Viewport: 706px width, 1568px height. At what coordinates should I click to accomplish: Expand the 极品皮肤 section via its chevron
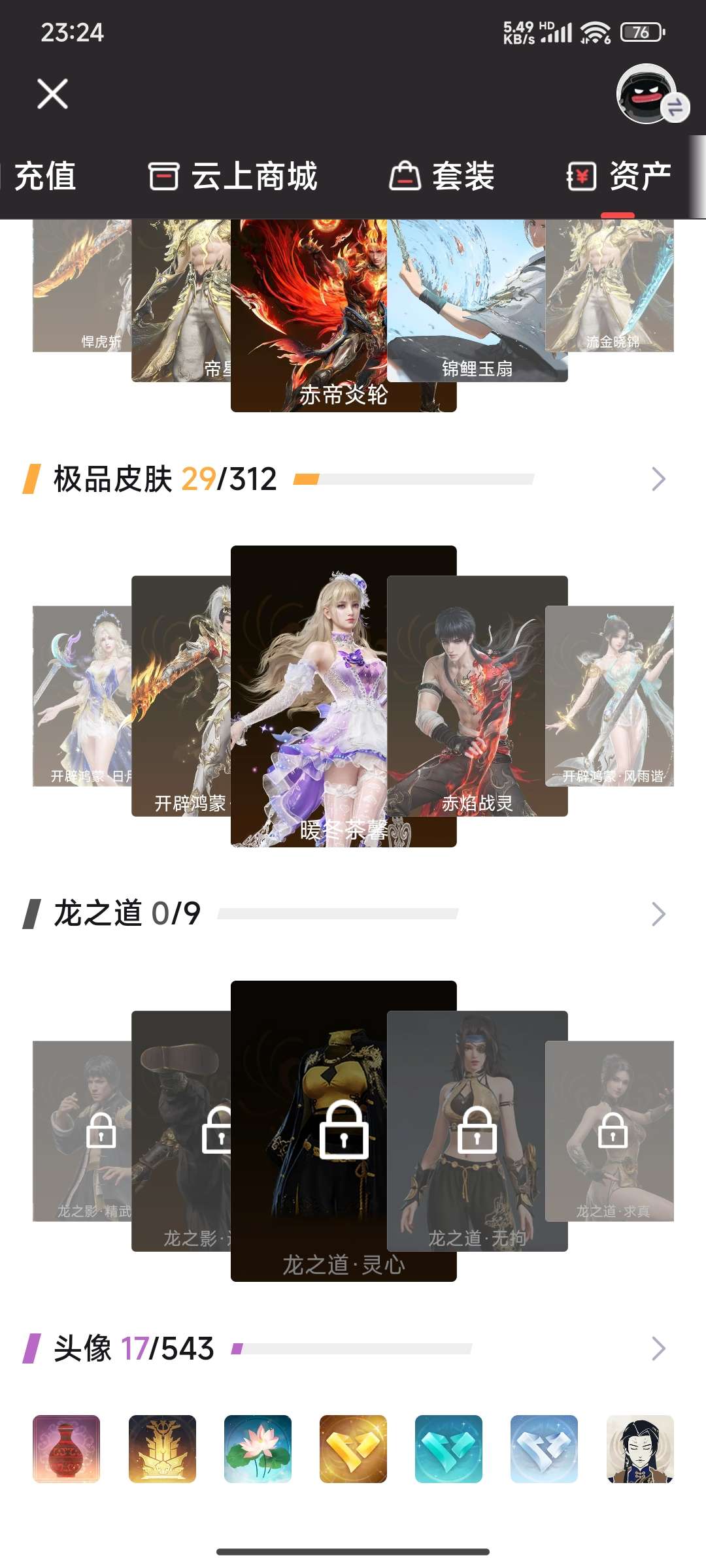(x=658, y=480)
